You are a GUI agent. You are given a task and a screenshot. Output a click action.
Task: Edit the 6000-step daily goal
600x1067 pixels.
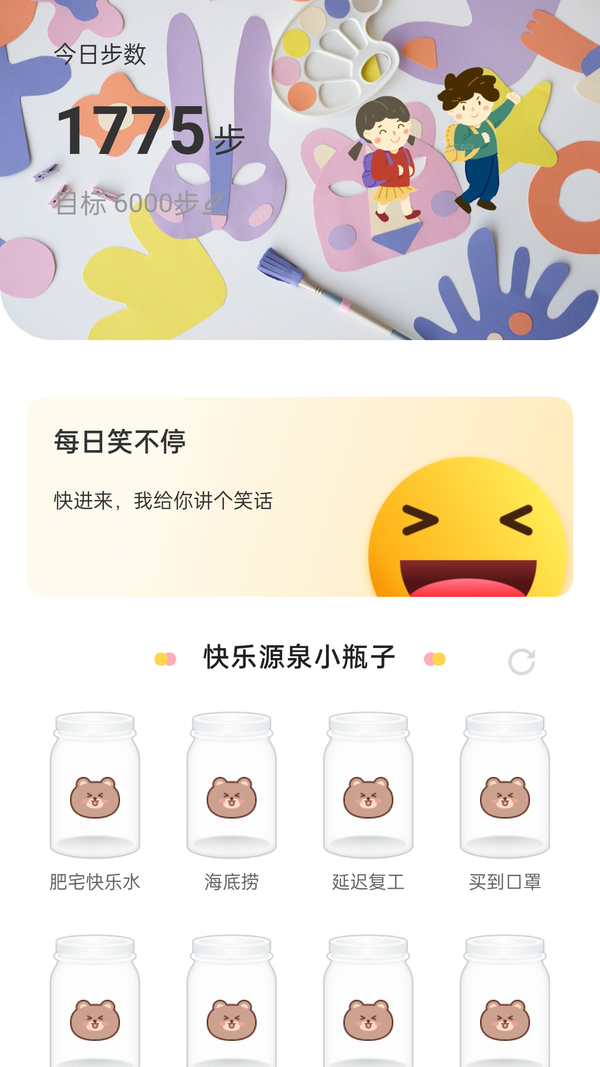point(213,204)
